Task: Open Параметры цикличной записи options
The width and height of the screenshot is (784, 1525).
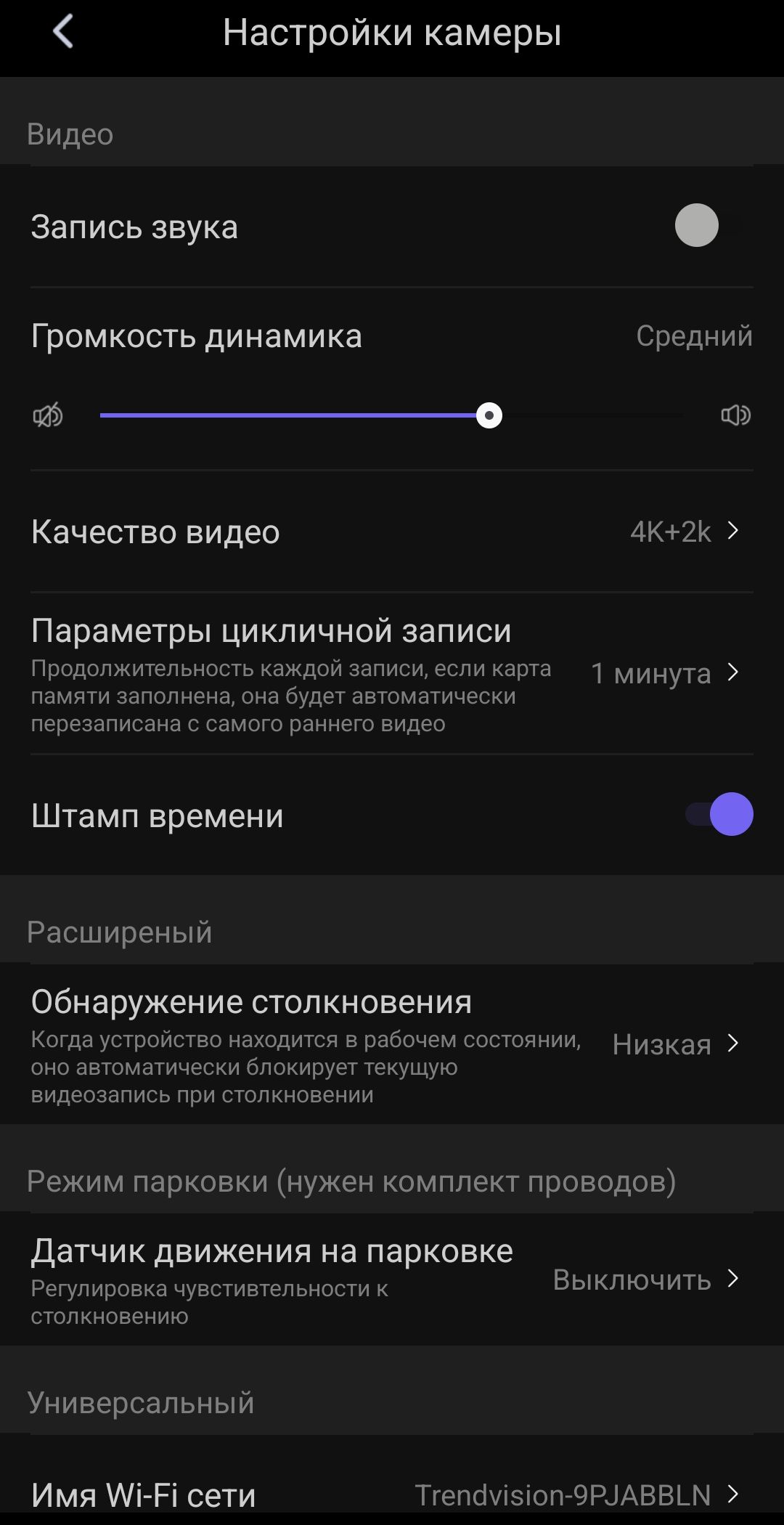Action: point(392,674)
